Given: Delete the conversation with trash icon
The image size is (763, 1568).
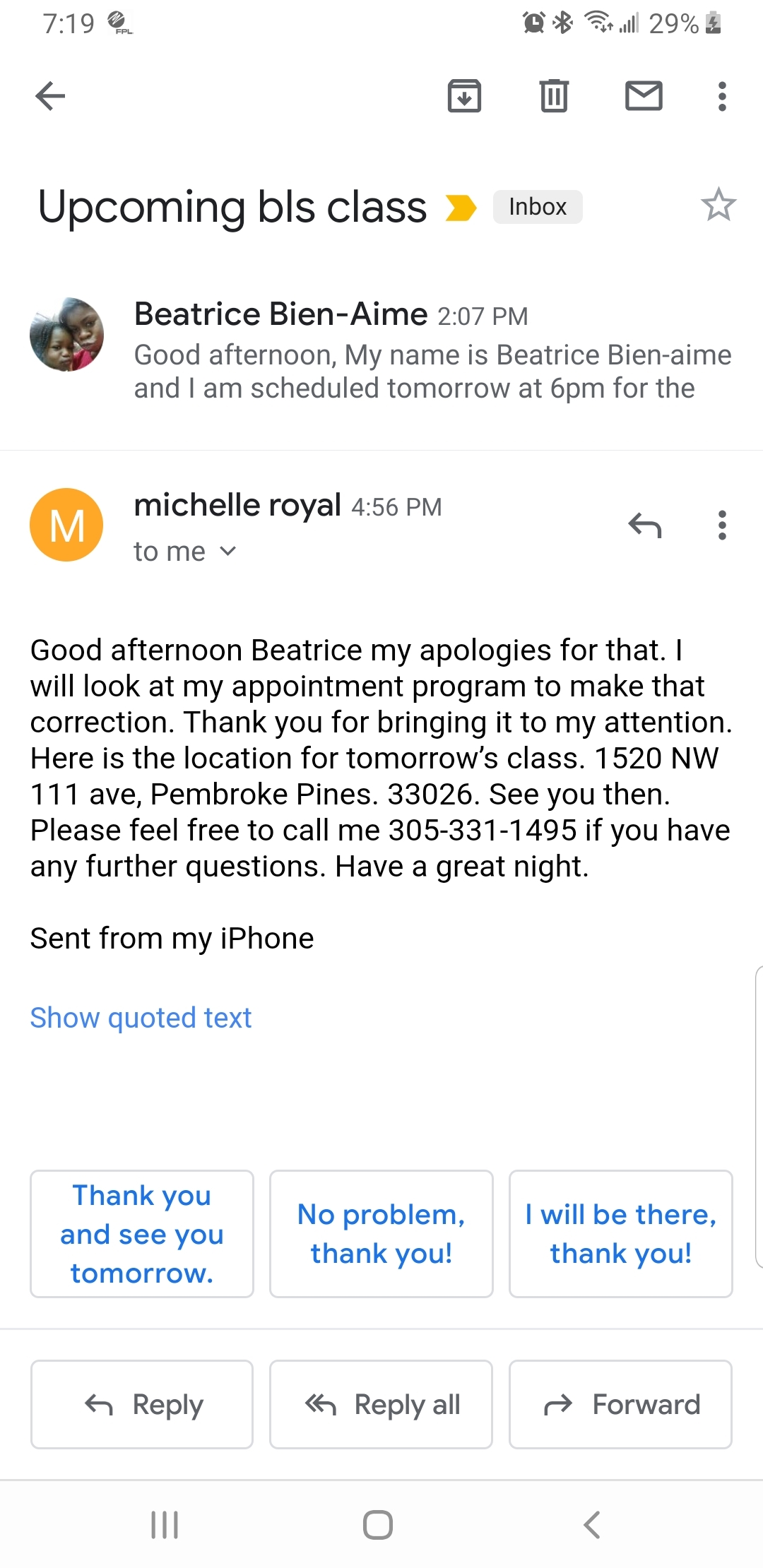Looking at the screenshot, I should 554,96.
